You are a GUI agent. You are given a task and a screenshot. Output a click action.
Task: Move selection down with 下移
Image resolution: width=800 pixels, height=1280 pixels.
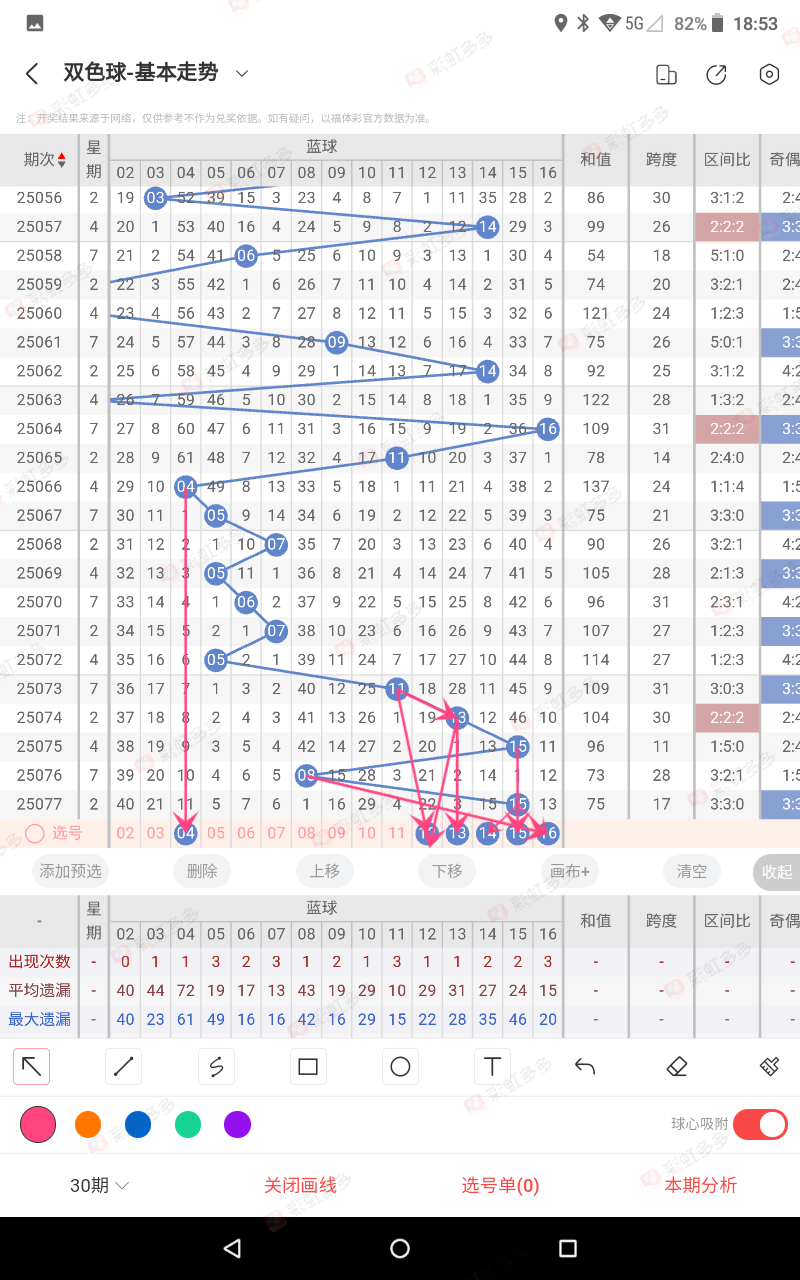pos(447,871)
